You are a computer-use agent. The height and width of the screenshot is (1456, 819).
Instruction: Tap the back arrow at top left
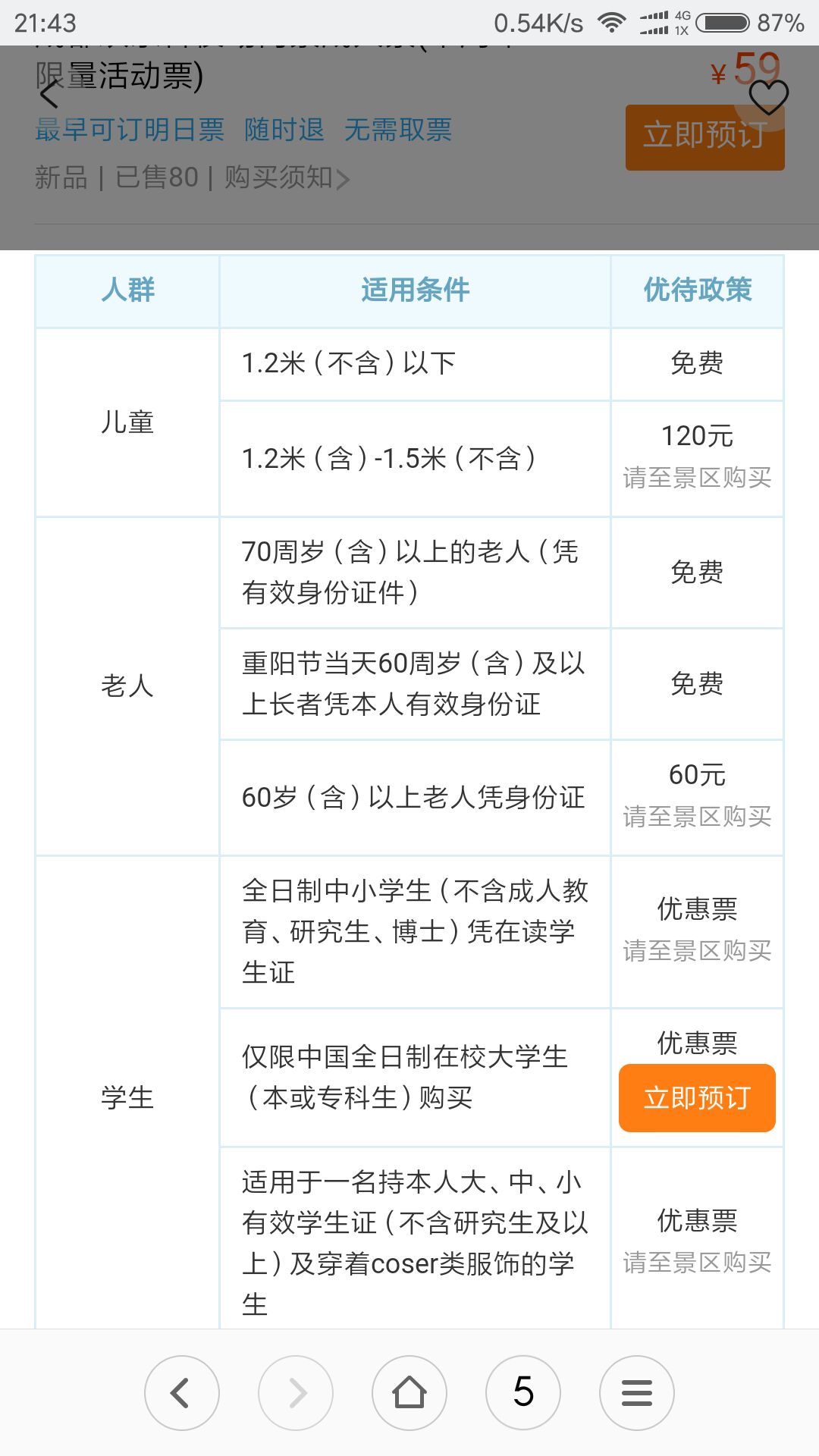click(x=49, y=94)
